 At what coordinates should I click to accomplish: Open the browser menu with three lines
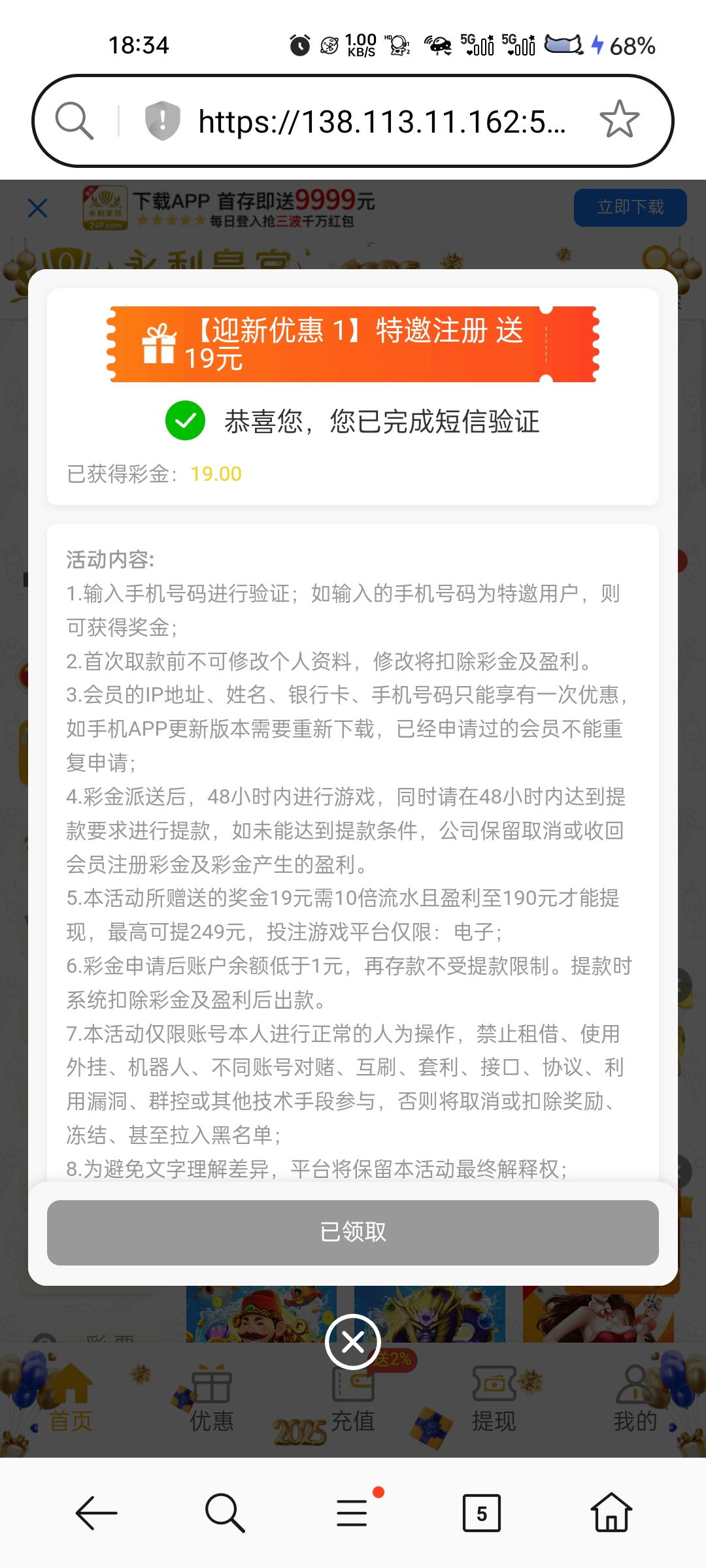click(x=353, y=1512)
